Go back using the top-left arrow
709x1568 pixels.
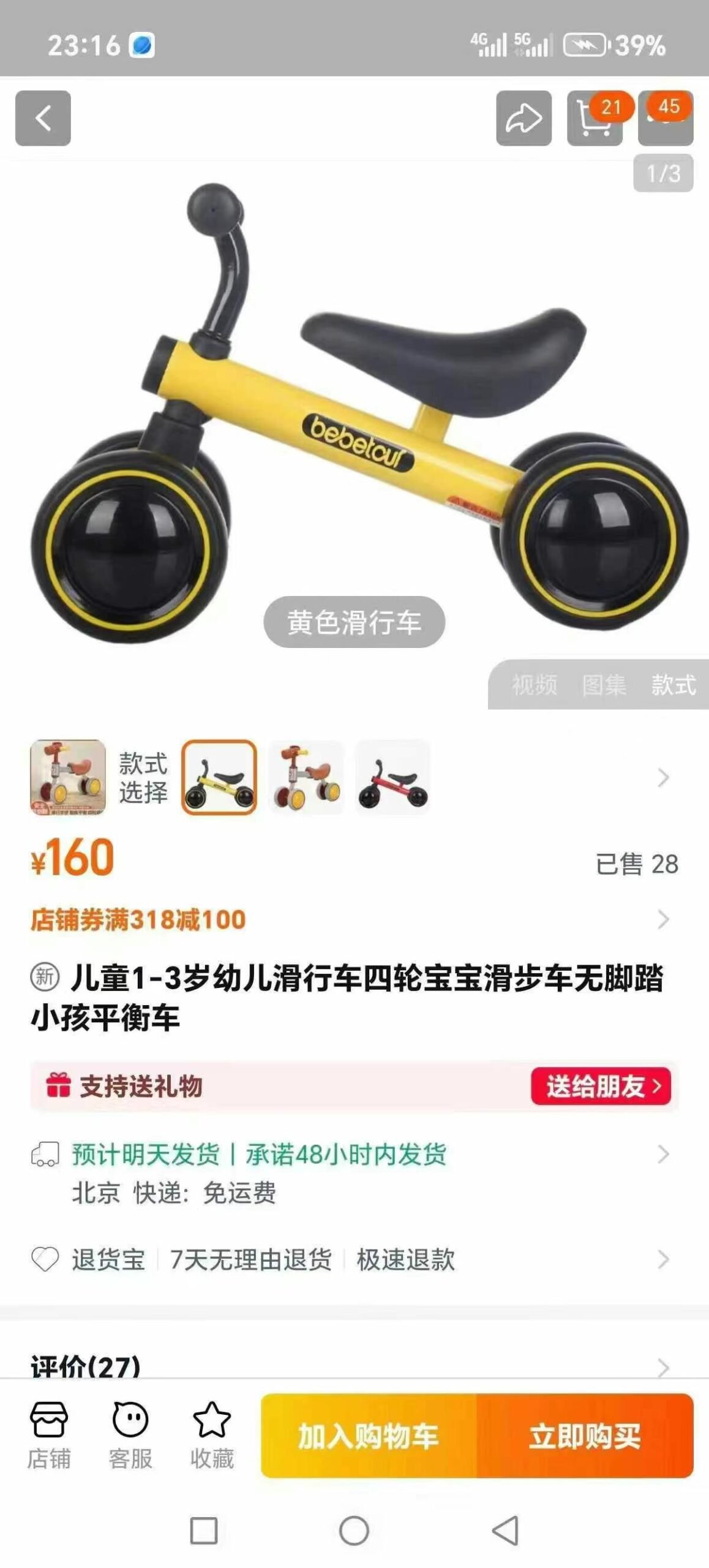click(x=43, y=118)
